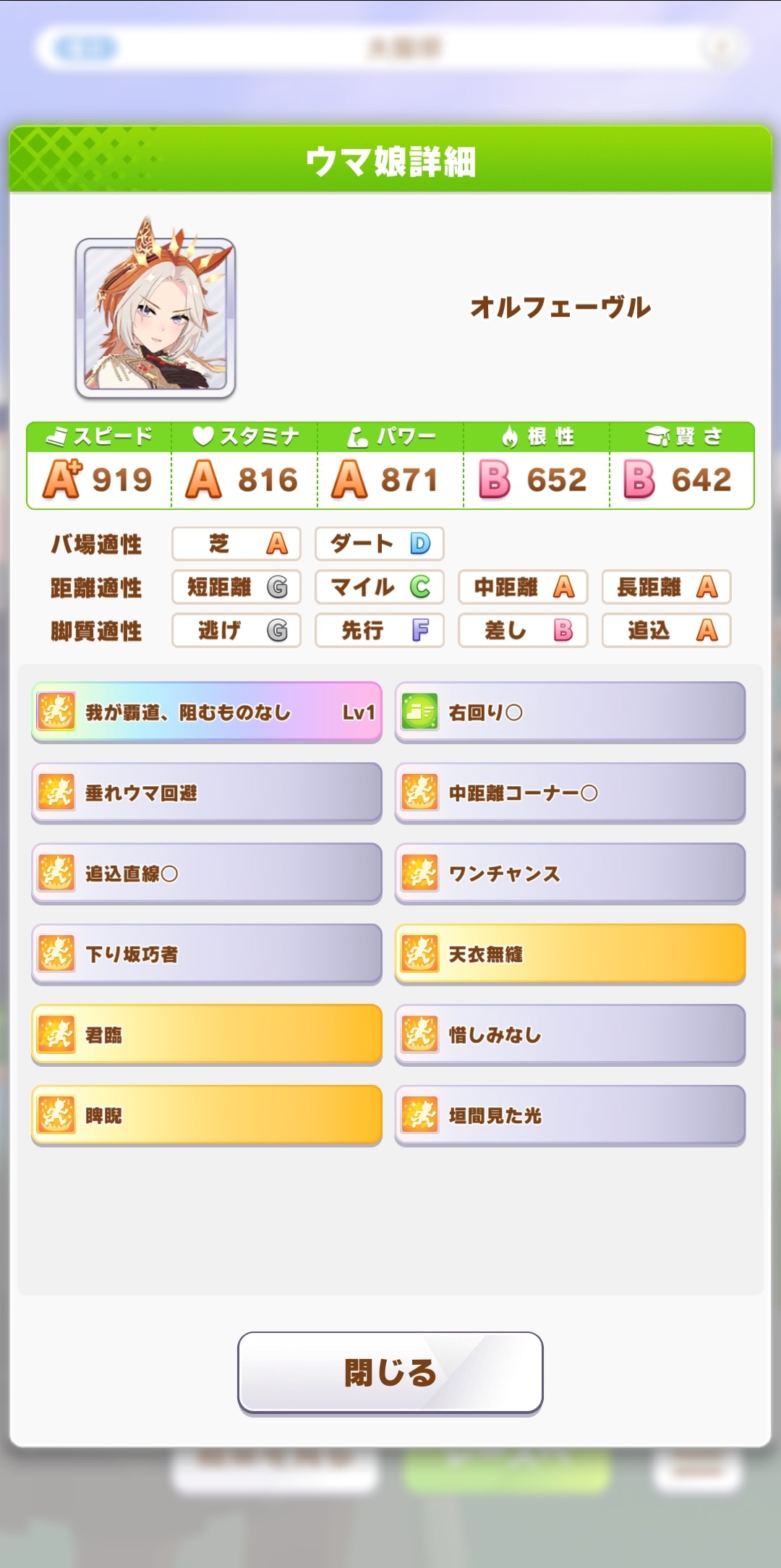Open the 追込直線○ skill
Screen dimensions: 781x1568
click(207, 874)
